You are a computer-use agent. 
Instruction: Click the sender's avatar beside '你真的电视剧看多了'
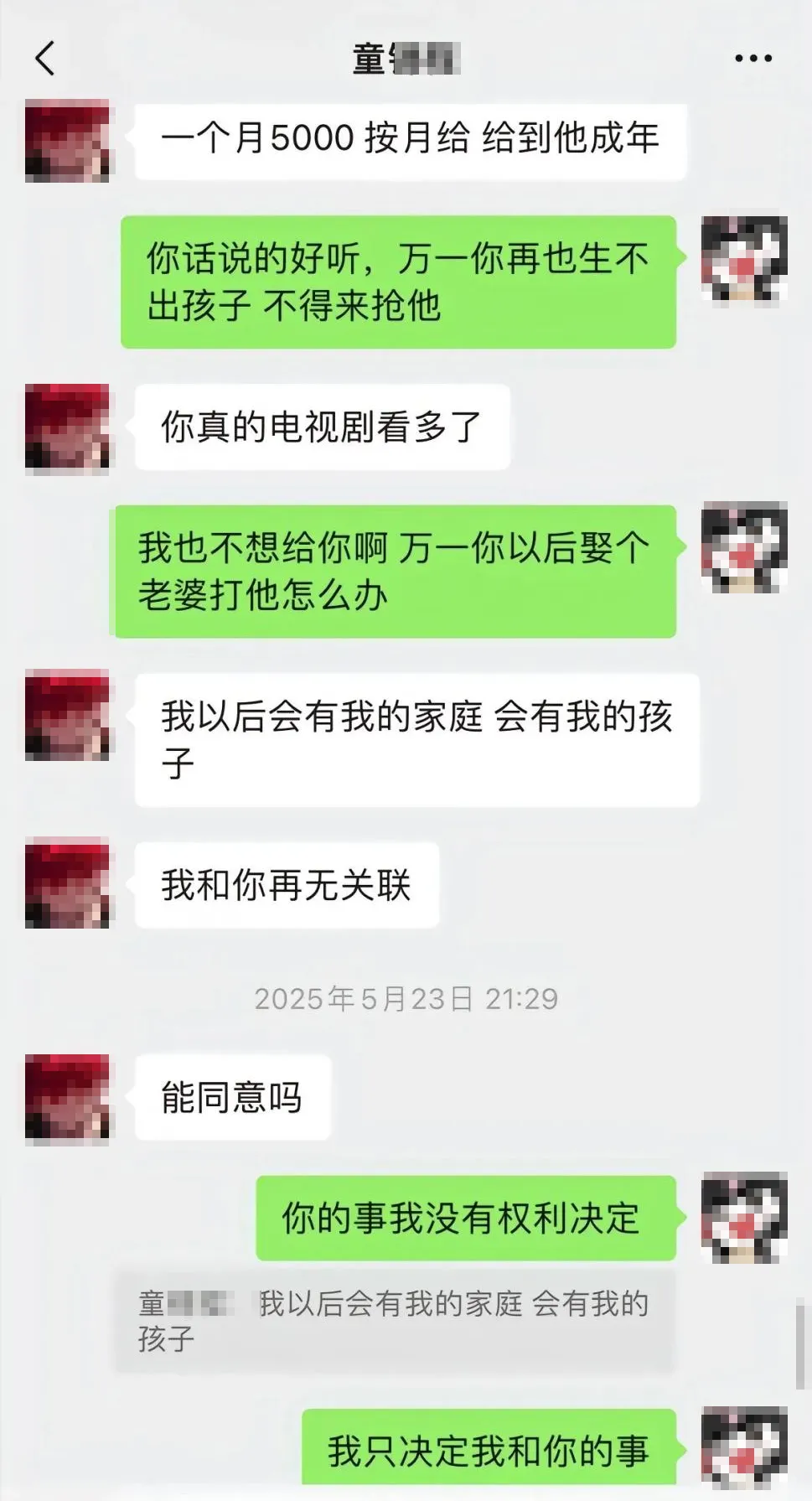coord(69,427)
